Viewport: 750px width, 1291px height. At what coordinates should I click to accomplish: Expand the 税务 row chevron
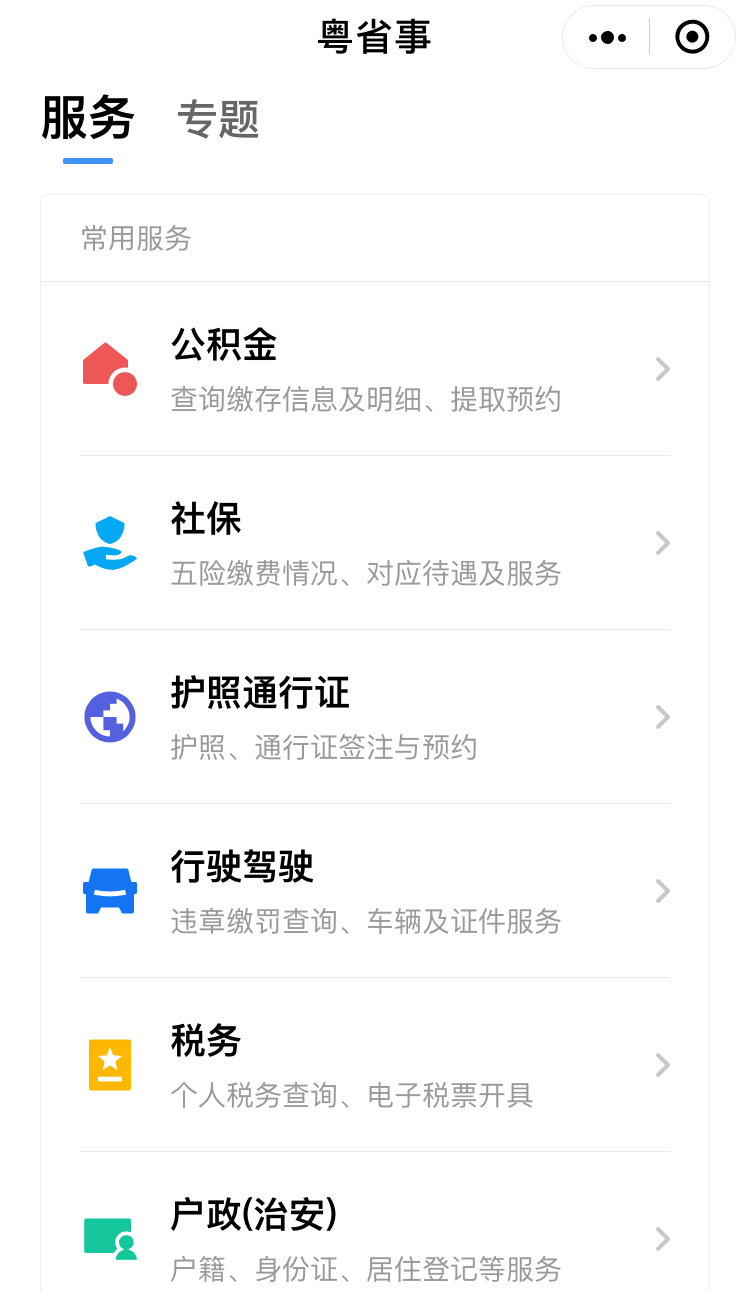(x=663, y=1064)
